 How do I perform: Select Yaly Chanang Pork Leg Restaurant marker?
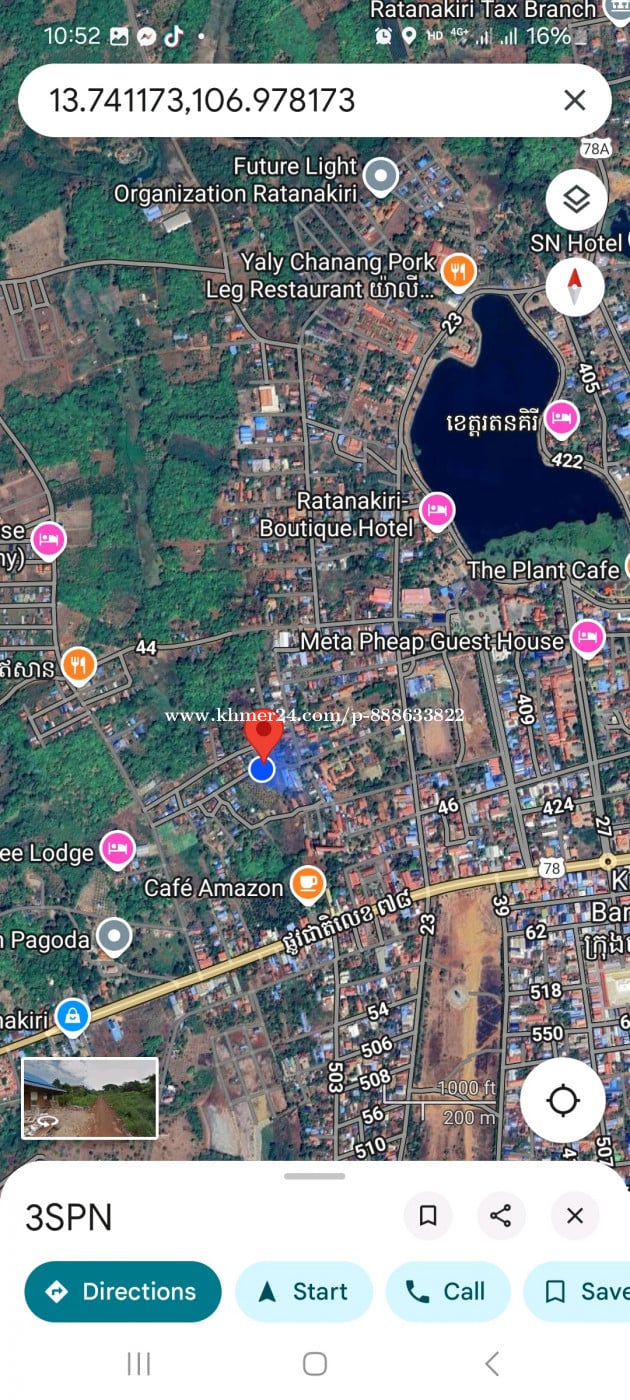tap(458, 270)
